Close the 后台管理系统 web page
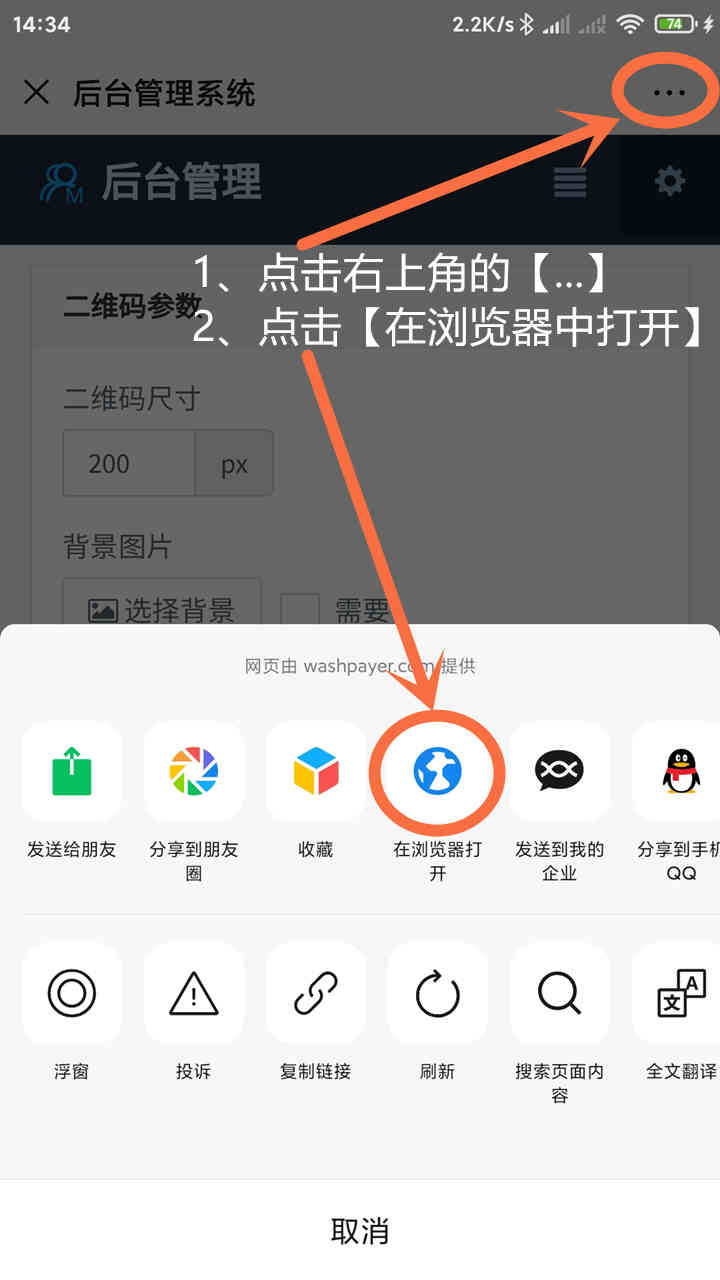Viewport: 720px width, 1280px height. coord(37,93)
